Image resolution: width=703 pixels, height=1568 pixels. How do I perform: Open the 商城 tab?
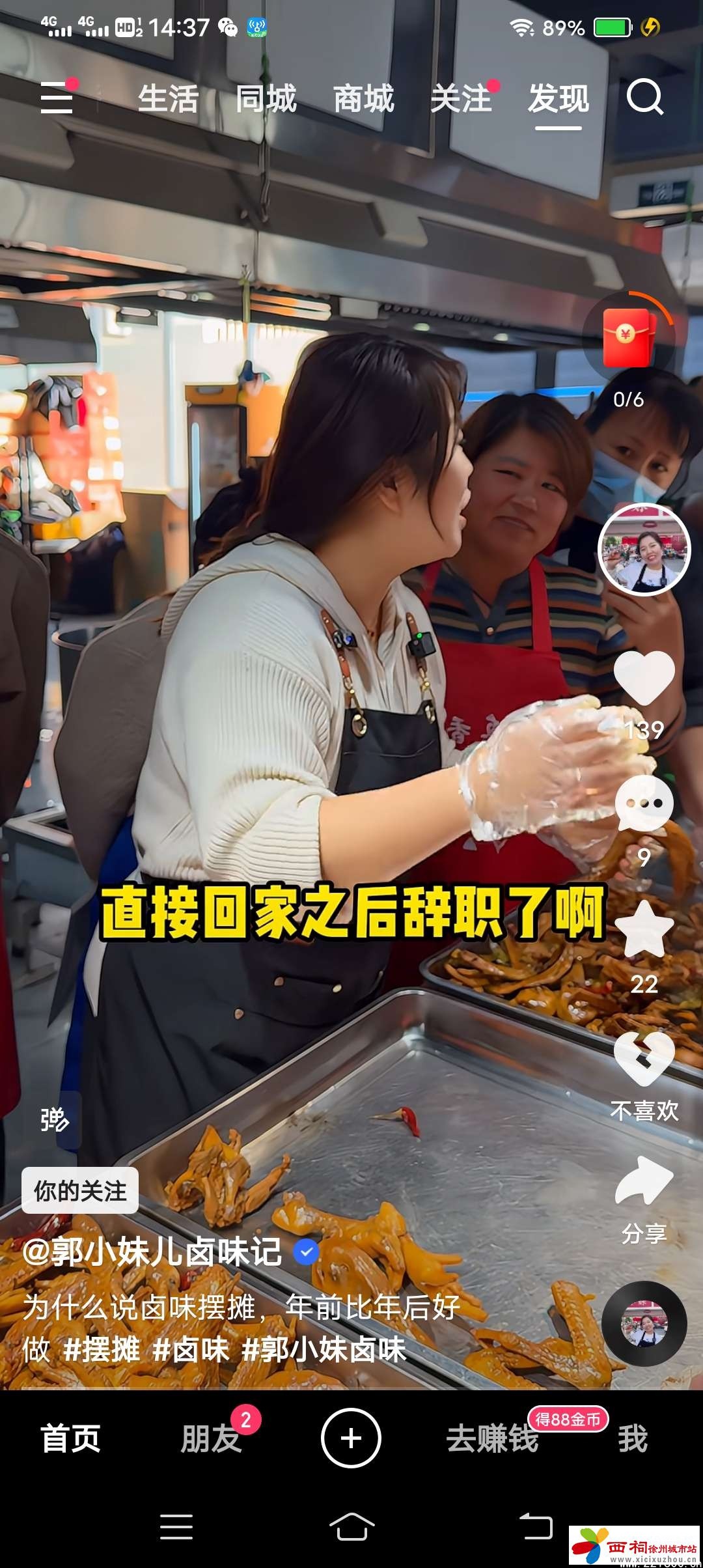(x=363, y=99)
